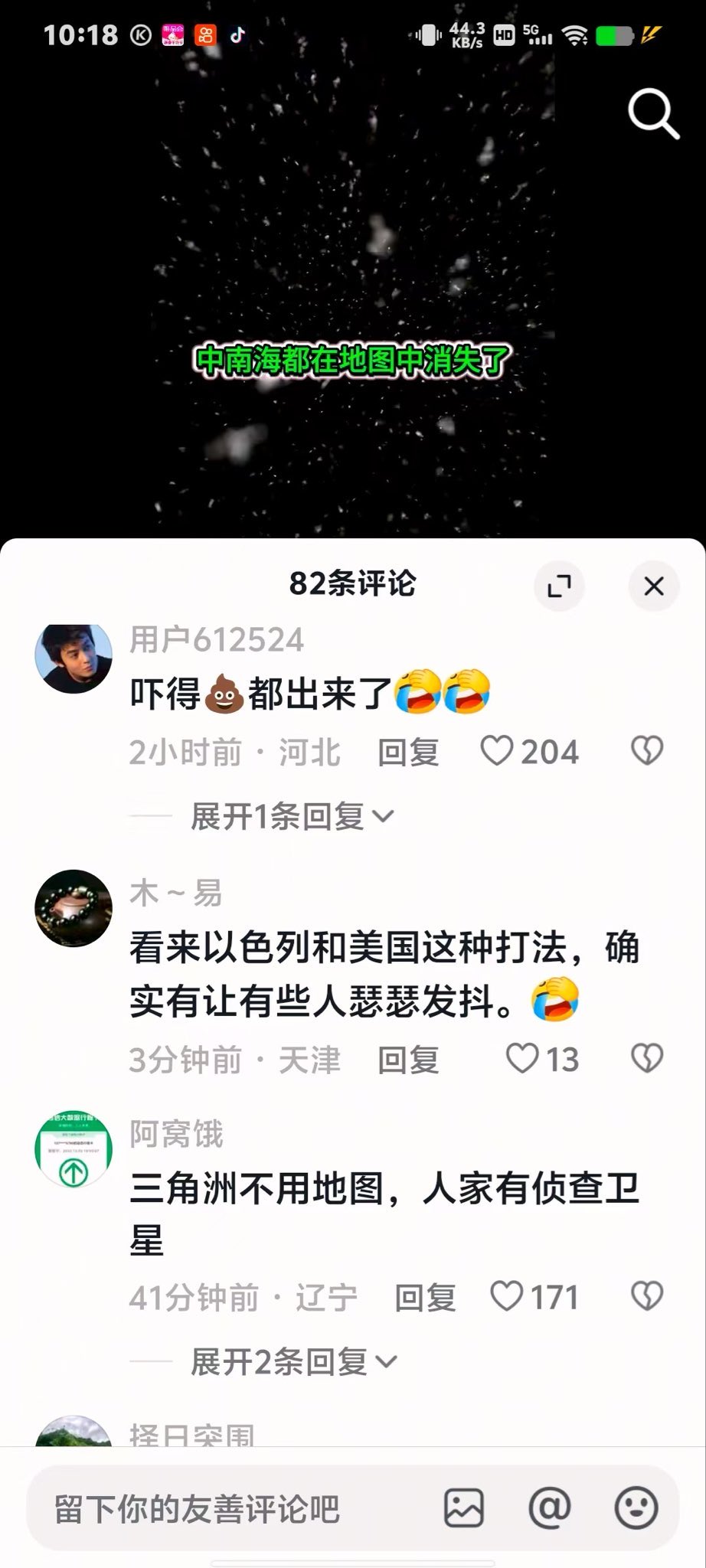
Task: Expand the comments panel to full screen
Action: pos(559,586)
